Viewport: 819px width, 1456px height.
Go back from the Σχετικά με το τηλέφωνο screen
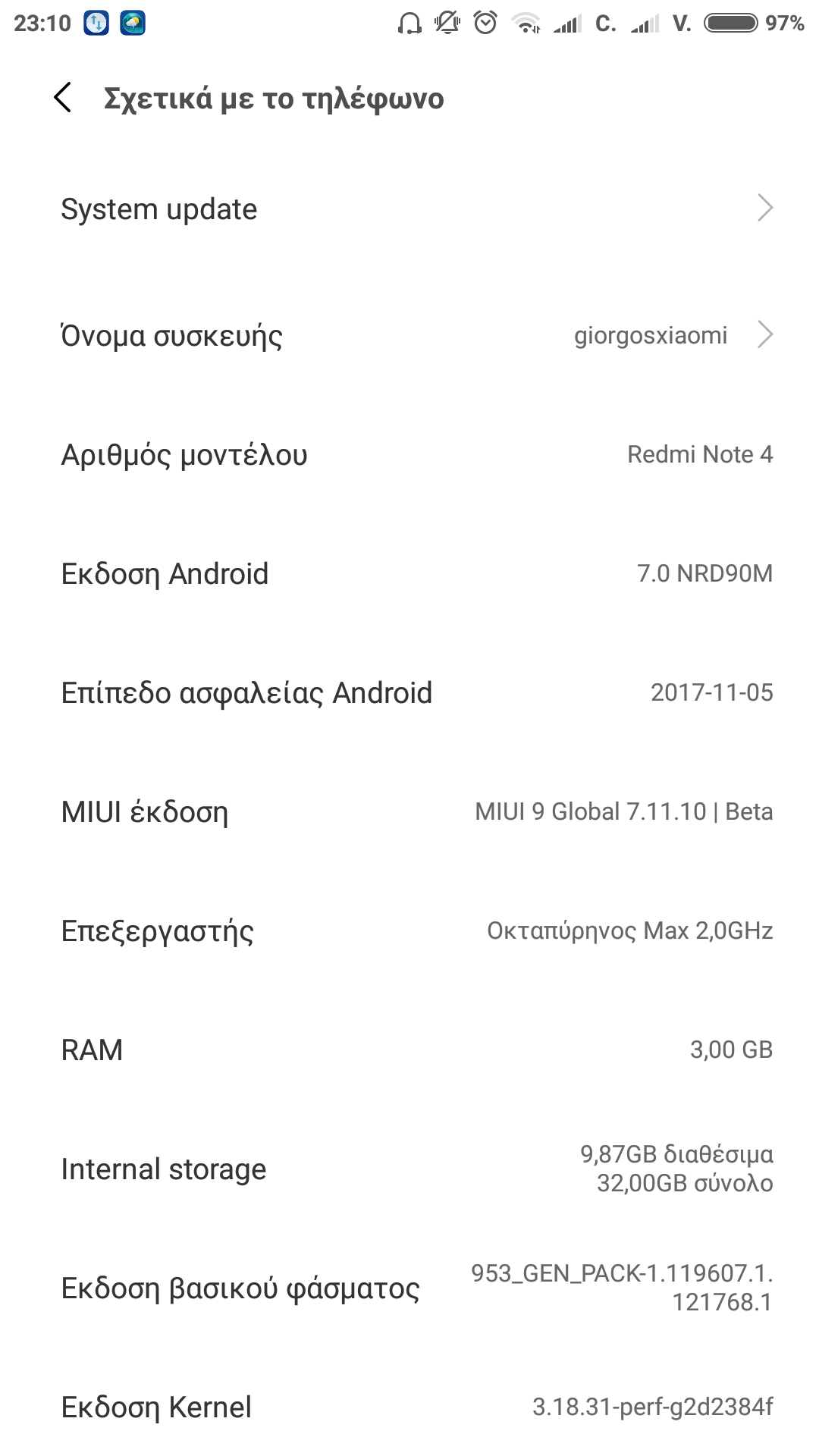pyautogui.click(x=64, y=98)
